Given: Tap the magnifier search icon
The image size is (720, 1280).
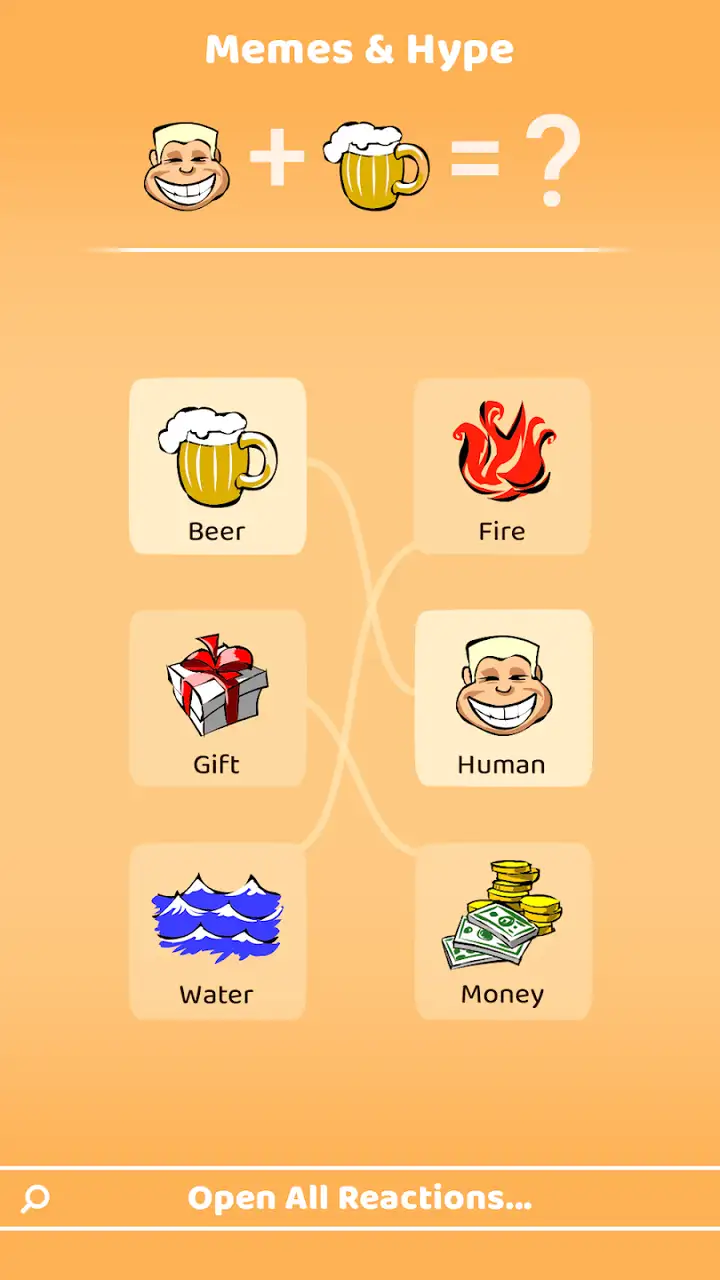Looking at the screenshot, I should [x=35, y=1198].
